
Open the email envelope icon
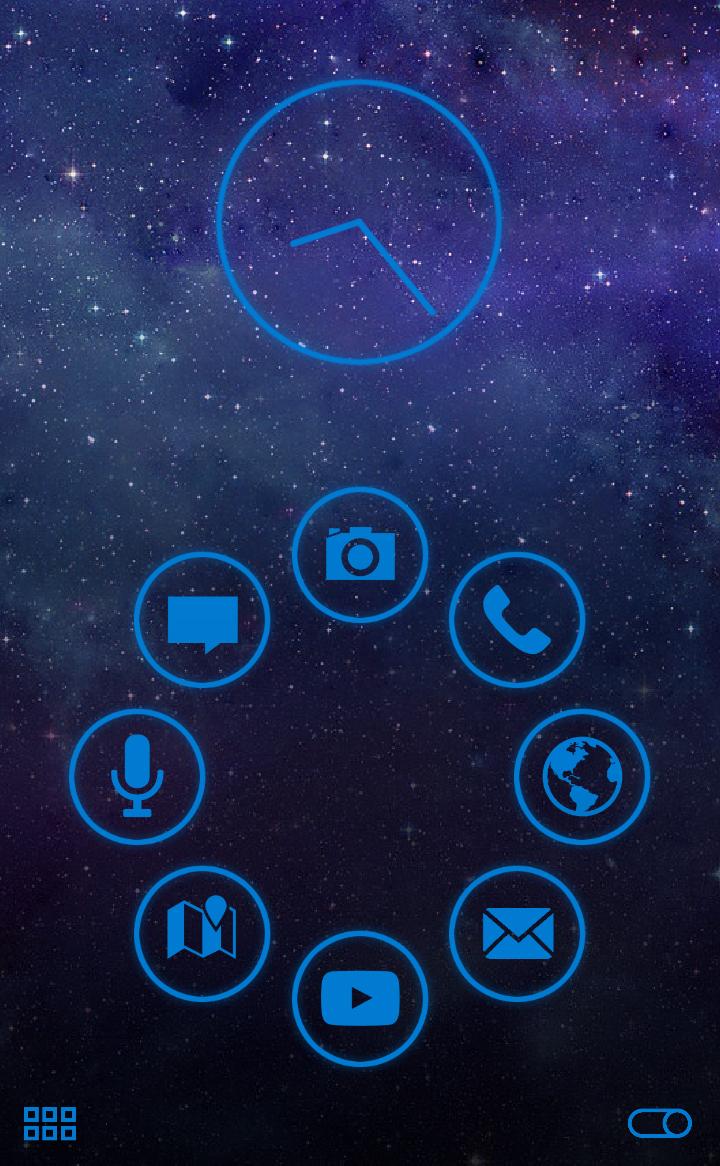[517, 933]
